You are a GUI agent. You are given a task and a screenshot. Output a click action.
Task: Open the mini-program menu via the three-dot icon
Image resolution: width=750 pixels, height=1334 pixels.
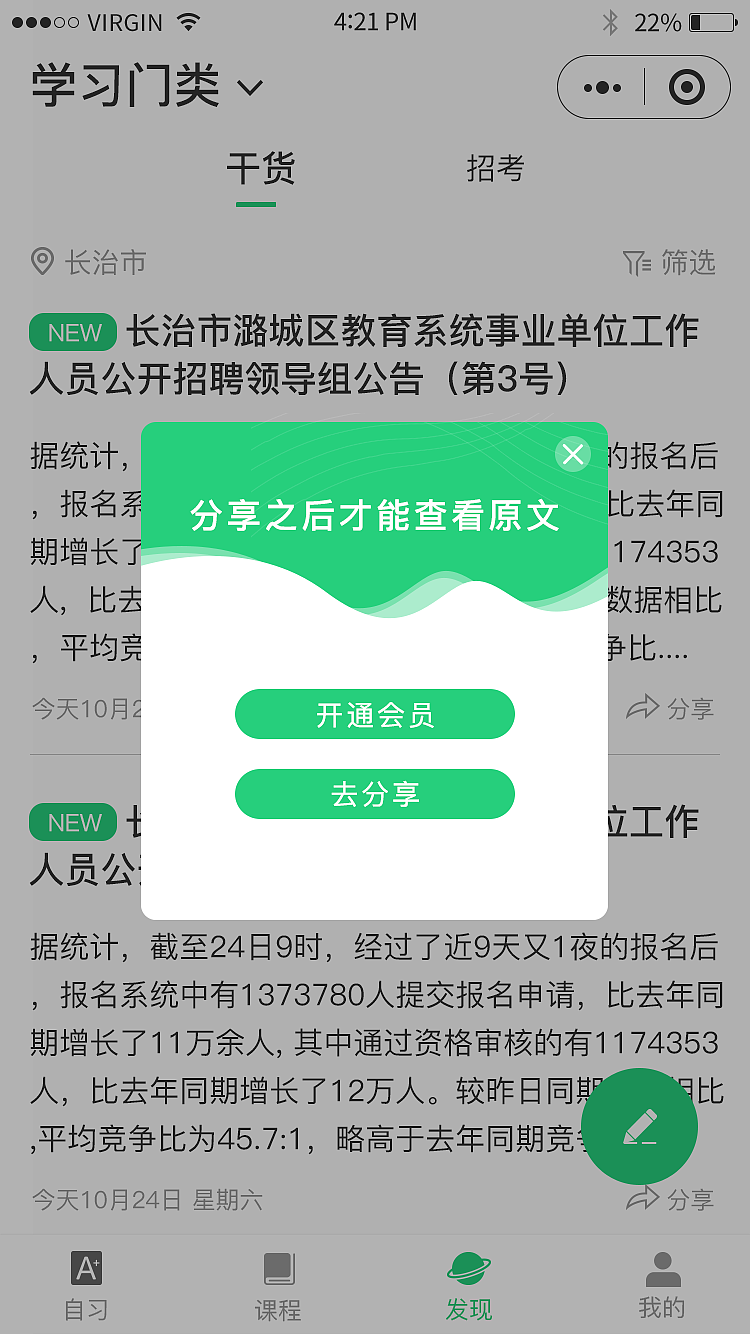(x=601, y=87)
